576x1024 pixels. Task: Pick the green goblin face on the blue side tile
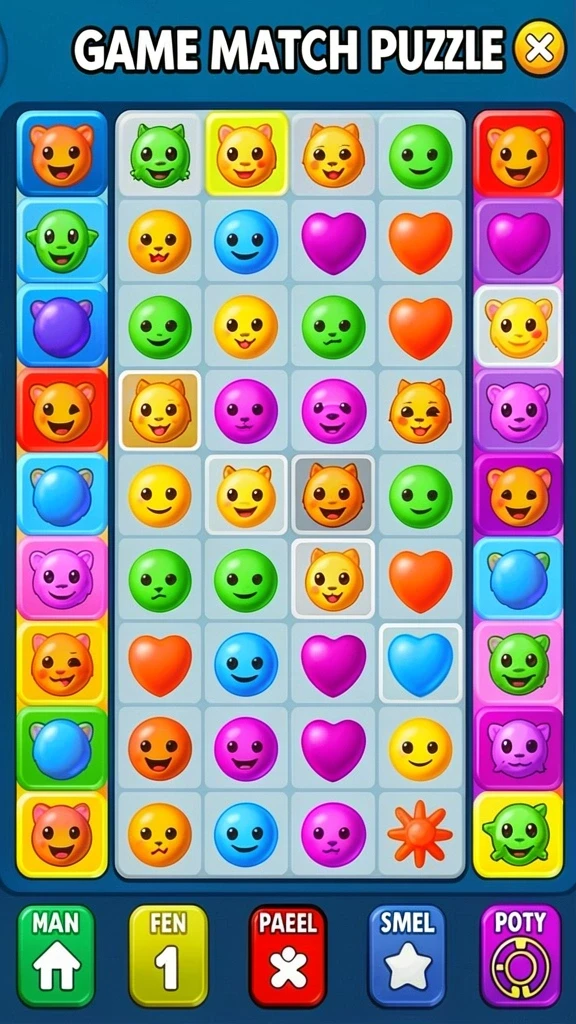[62, 240]
